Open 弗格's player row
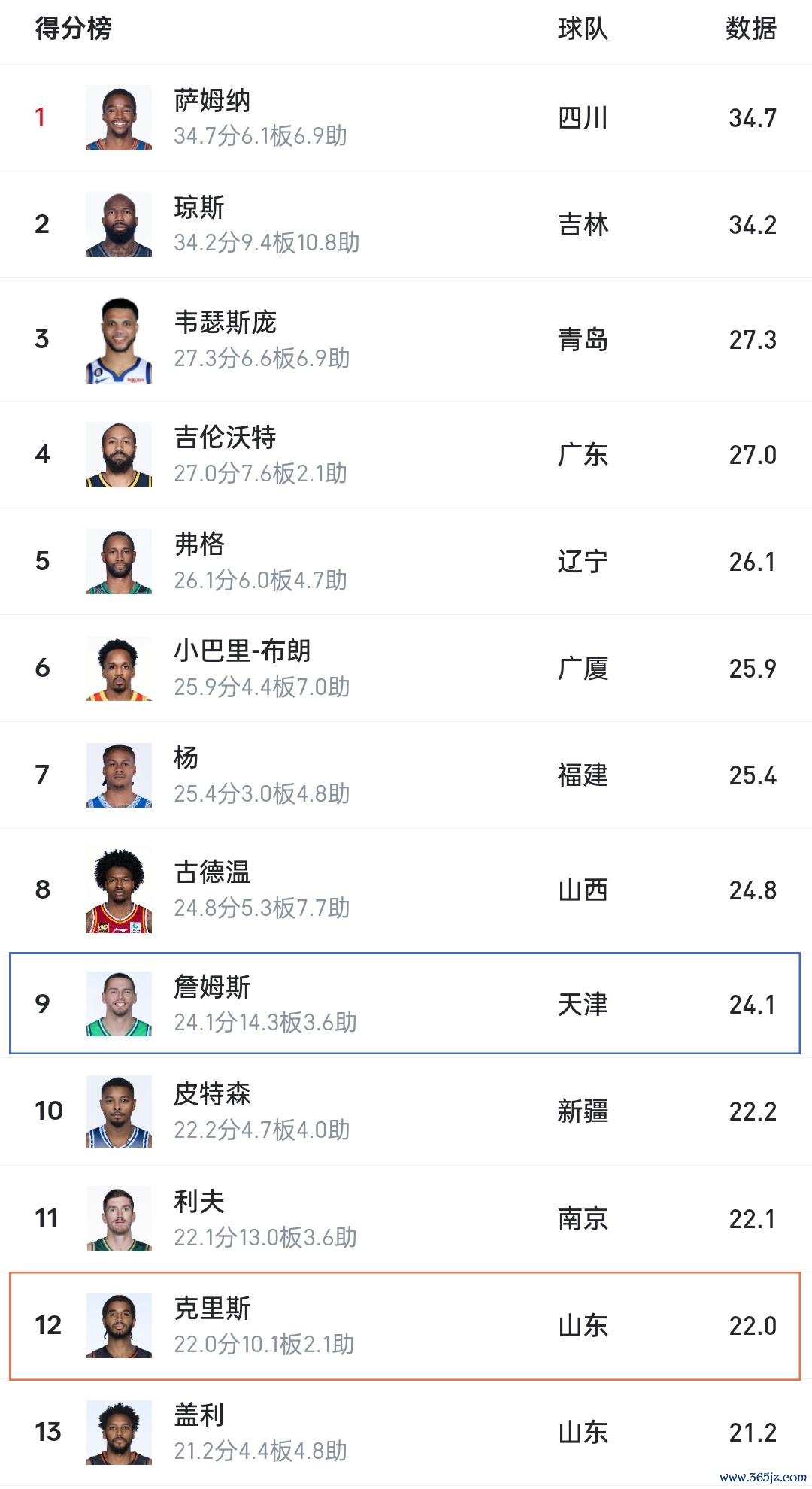This screenshot has height=1489, width=812. (406, 562)
